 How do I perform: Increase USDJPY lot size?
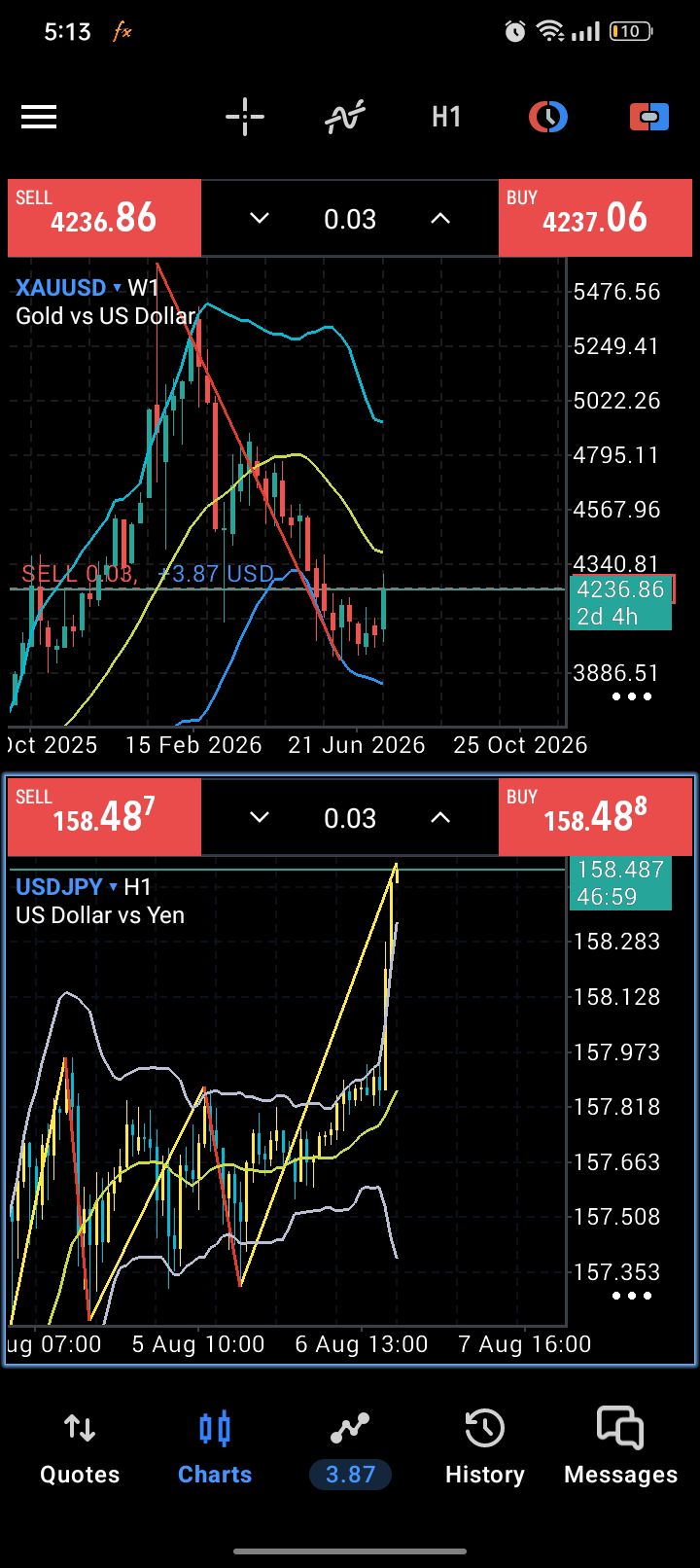coord(440,818)
